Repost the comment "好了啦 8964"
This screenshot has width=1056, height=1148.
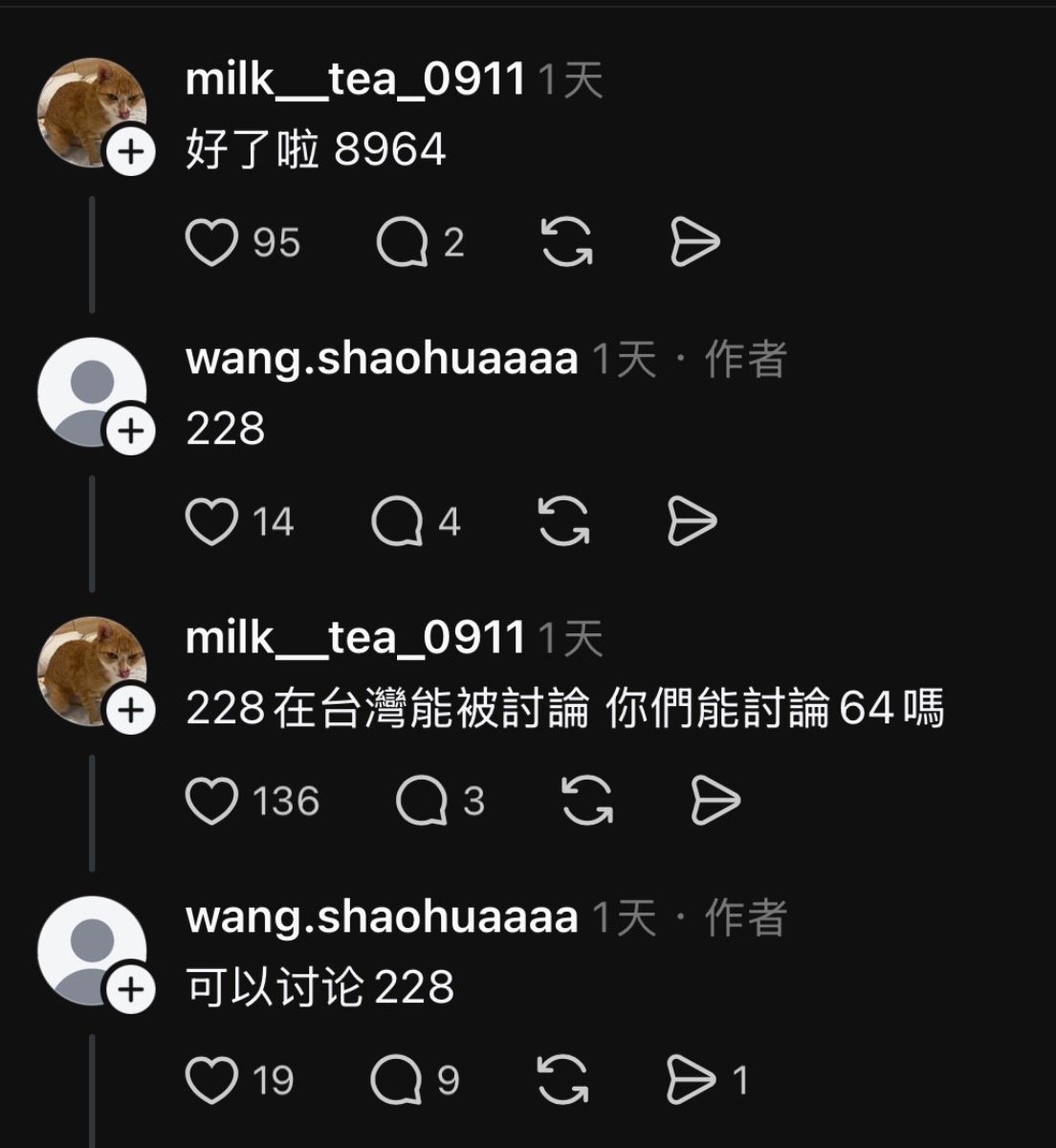coord(566,242)
